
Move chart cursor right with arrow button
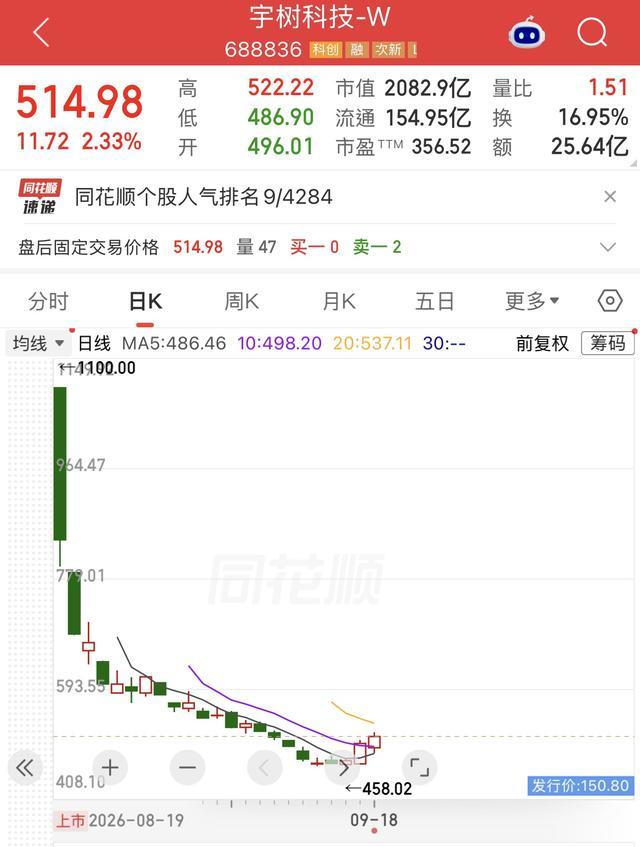click(x=342, y=768)
